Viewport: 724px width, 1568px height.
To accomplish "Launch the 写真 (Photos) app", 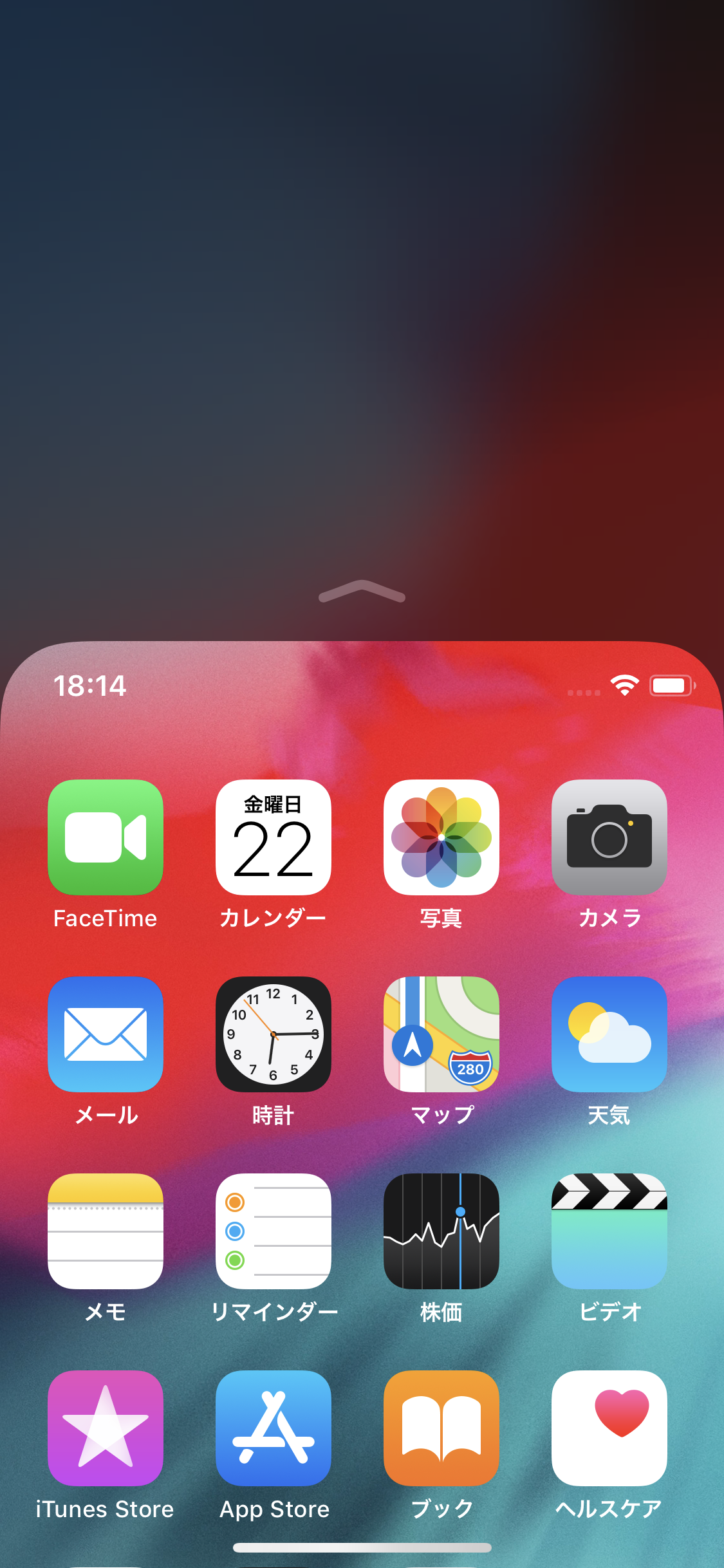I will click(x=441, y=837).
